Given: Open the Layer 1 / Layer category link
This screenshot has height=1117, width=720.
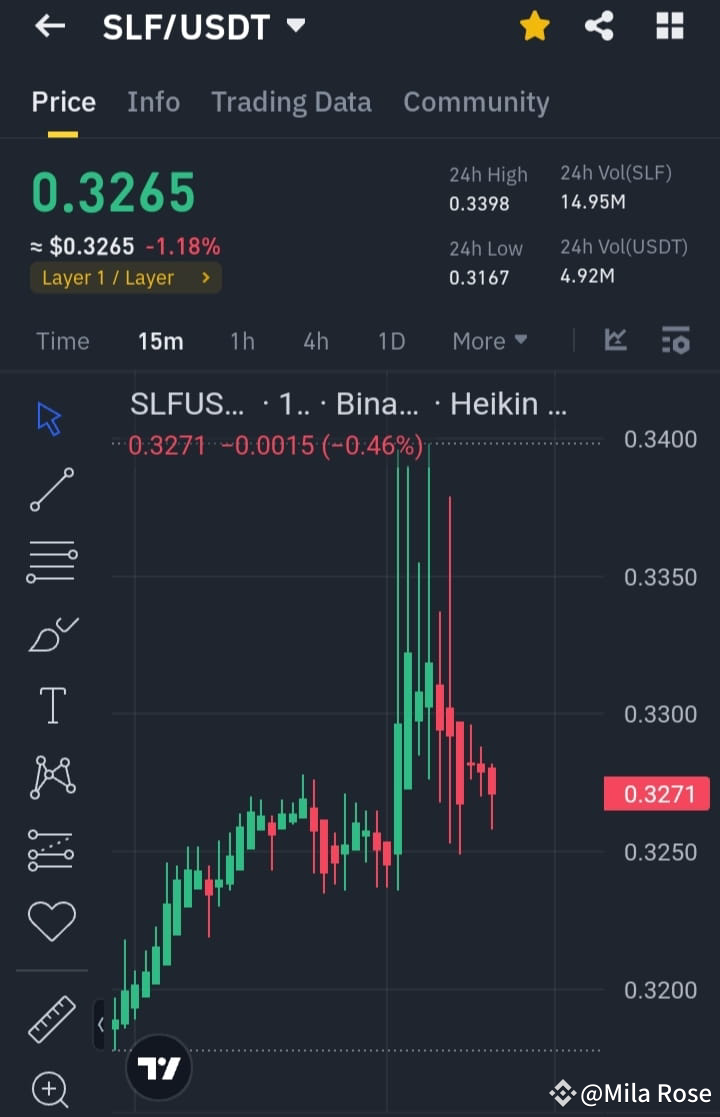Looking at the screenshot, I should 125,278.
